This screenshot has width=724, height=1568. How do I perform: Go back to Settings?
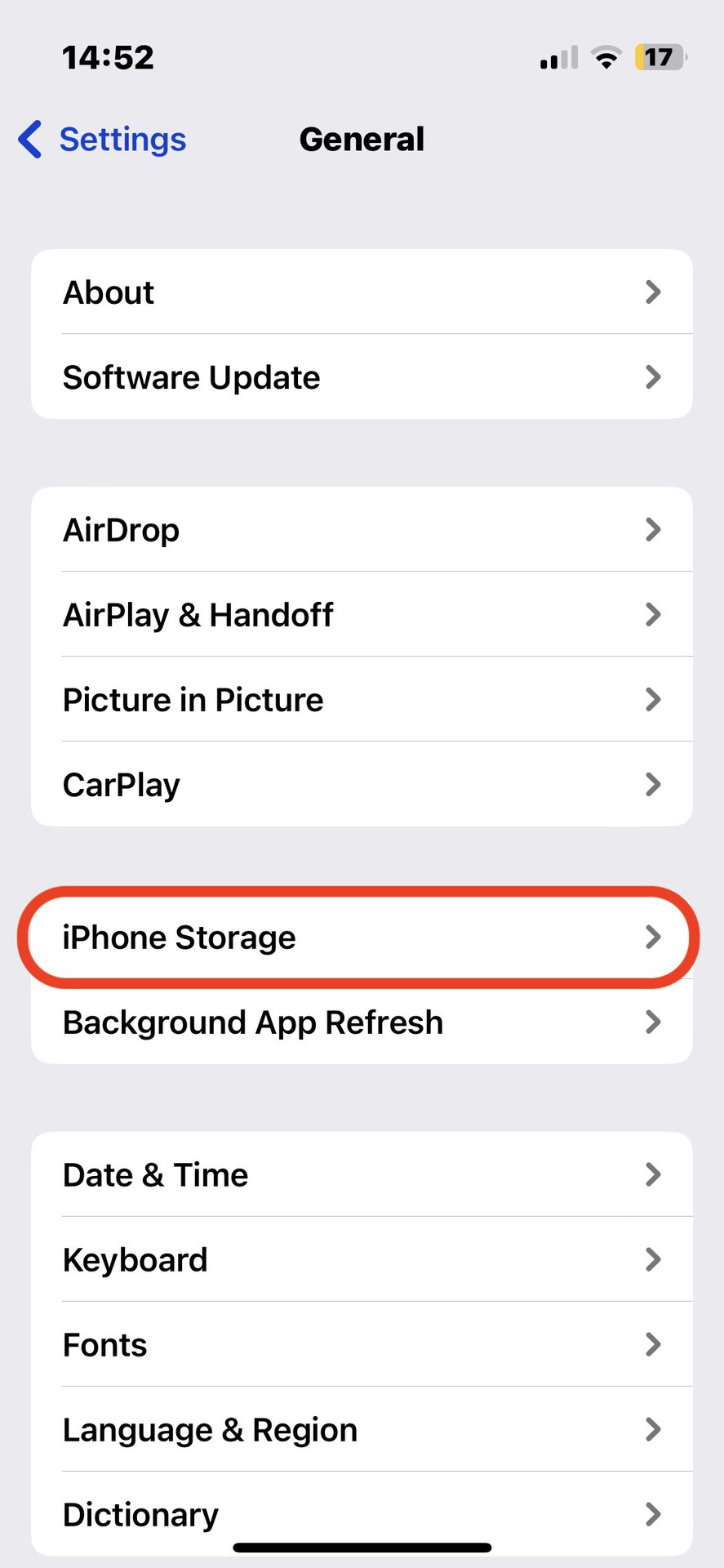(103, 140)
